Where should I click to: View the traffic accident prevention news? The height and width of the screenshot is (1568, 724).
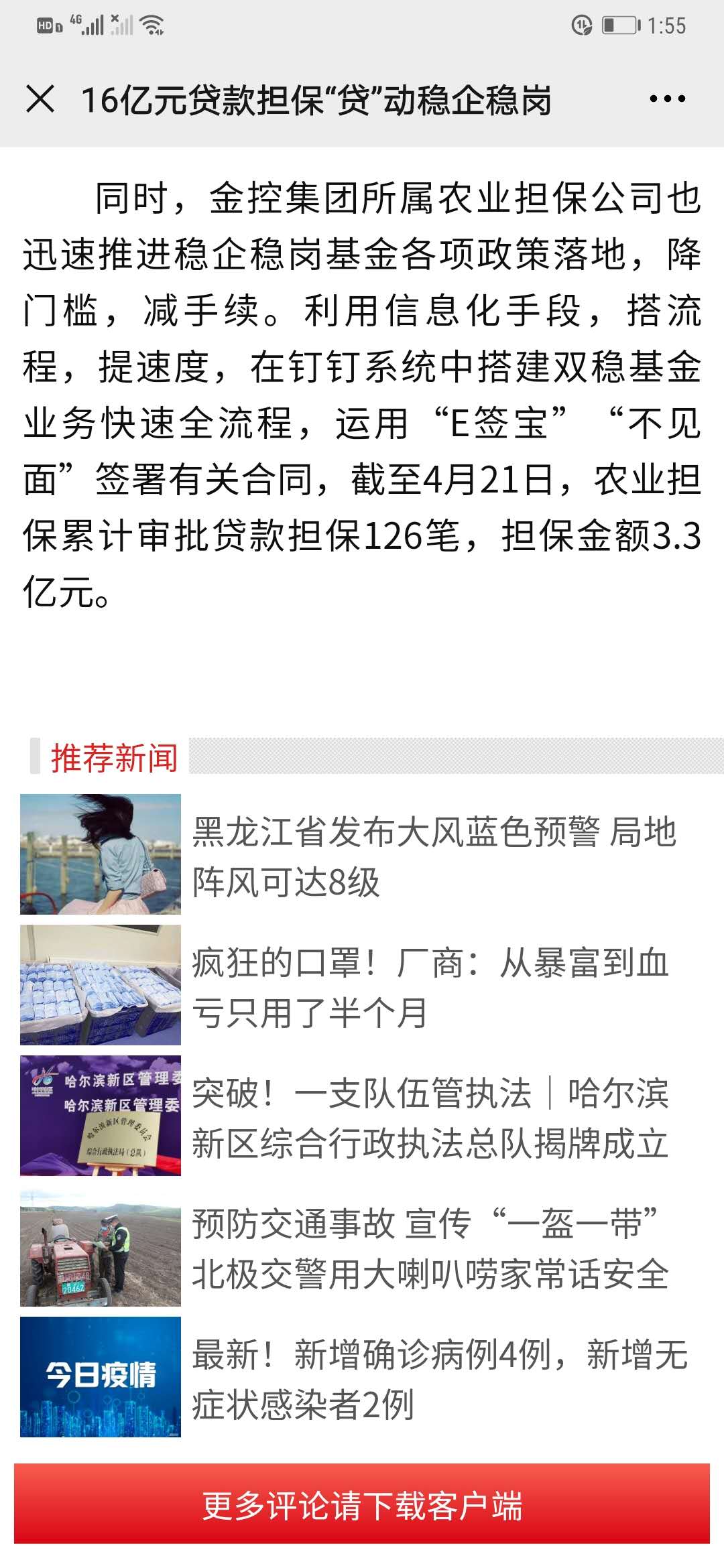click(x=429, y=1248)
